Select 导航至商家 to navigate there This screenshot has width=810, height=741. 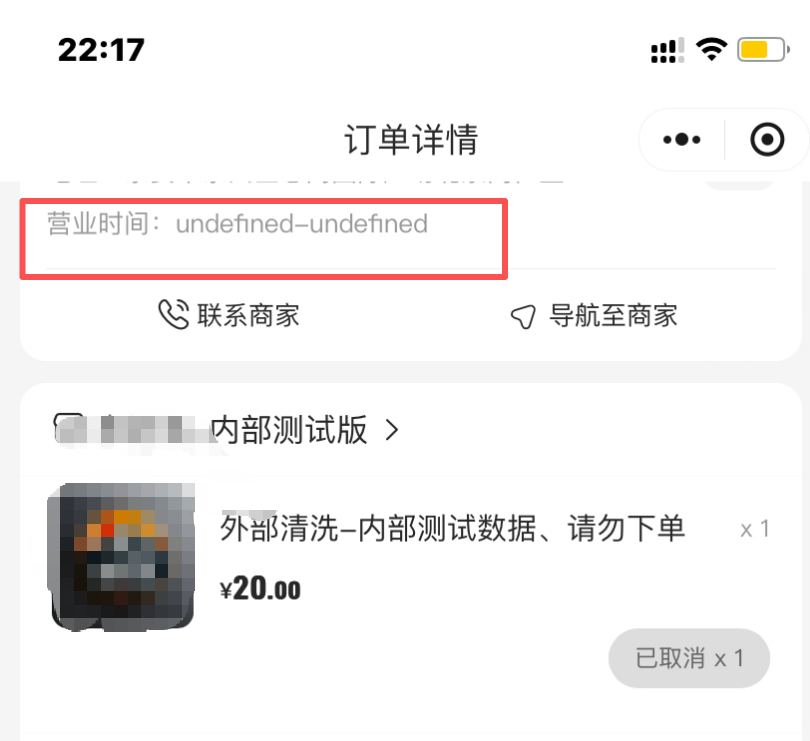point(594,316)
